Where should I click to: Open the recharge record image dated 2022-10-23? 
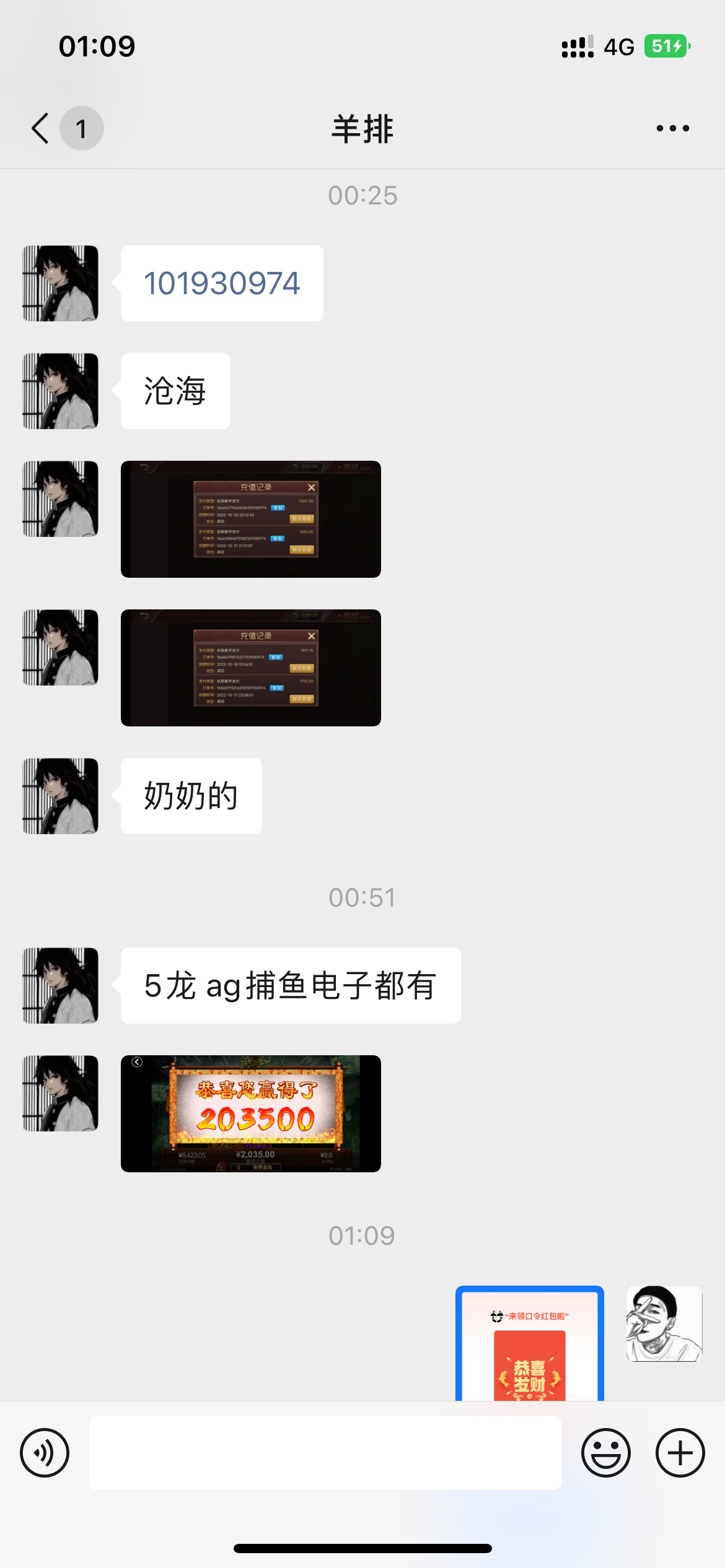(250, 519)
